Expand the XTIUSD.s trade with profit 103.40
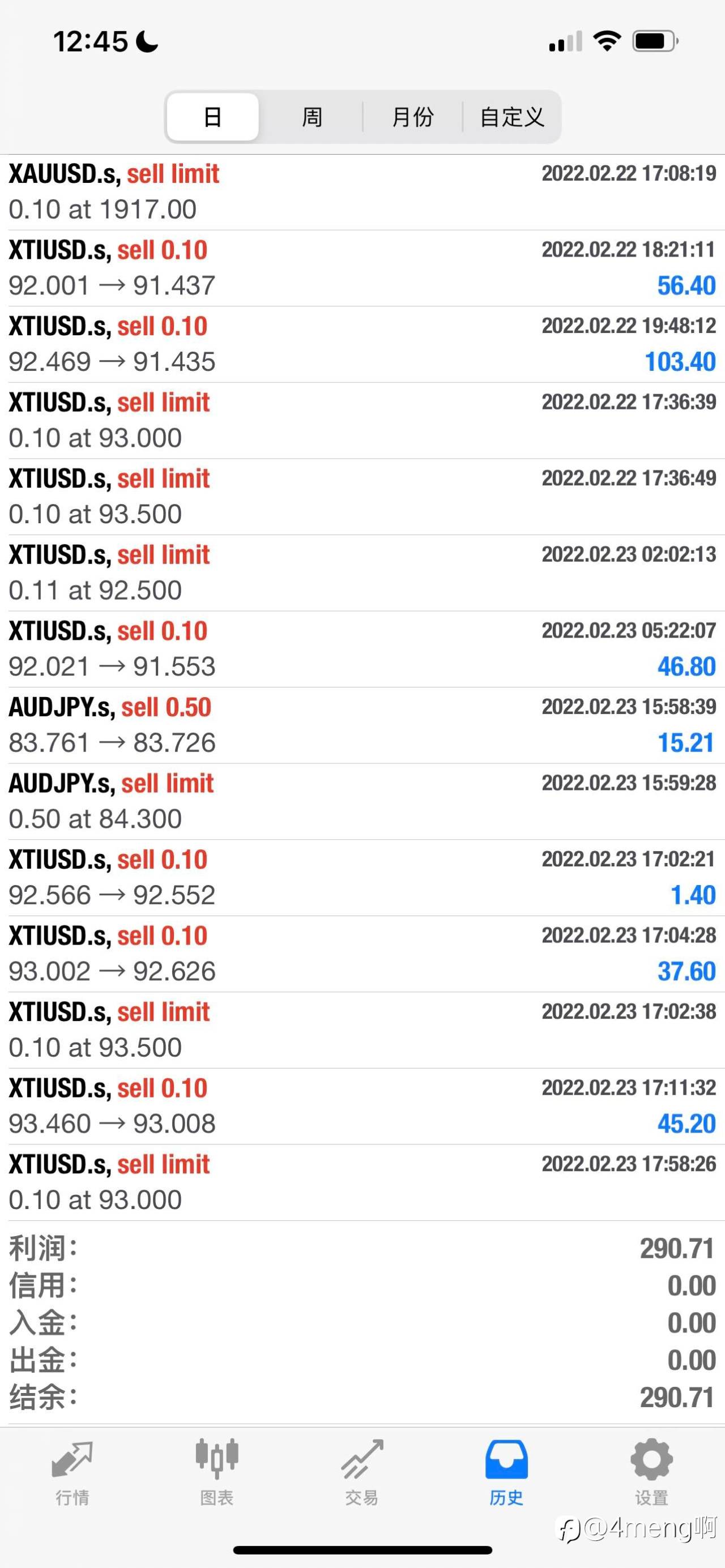This screenshot has height=1568, width=725. pos(362,344)
